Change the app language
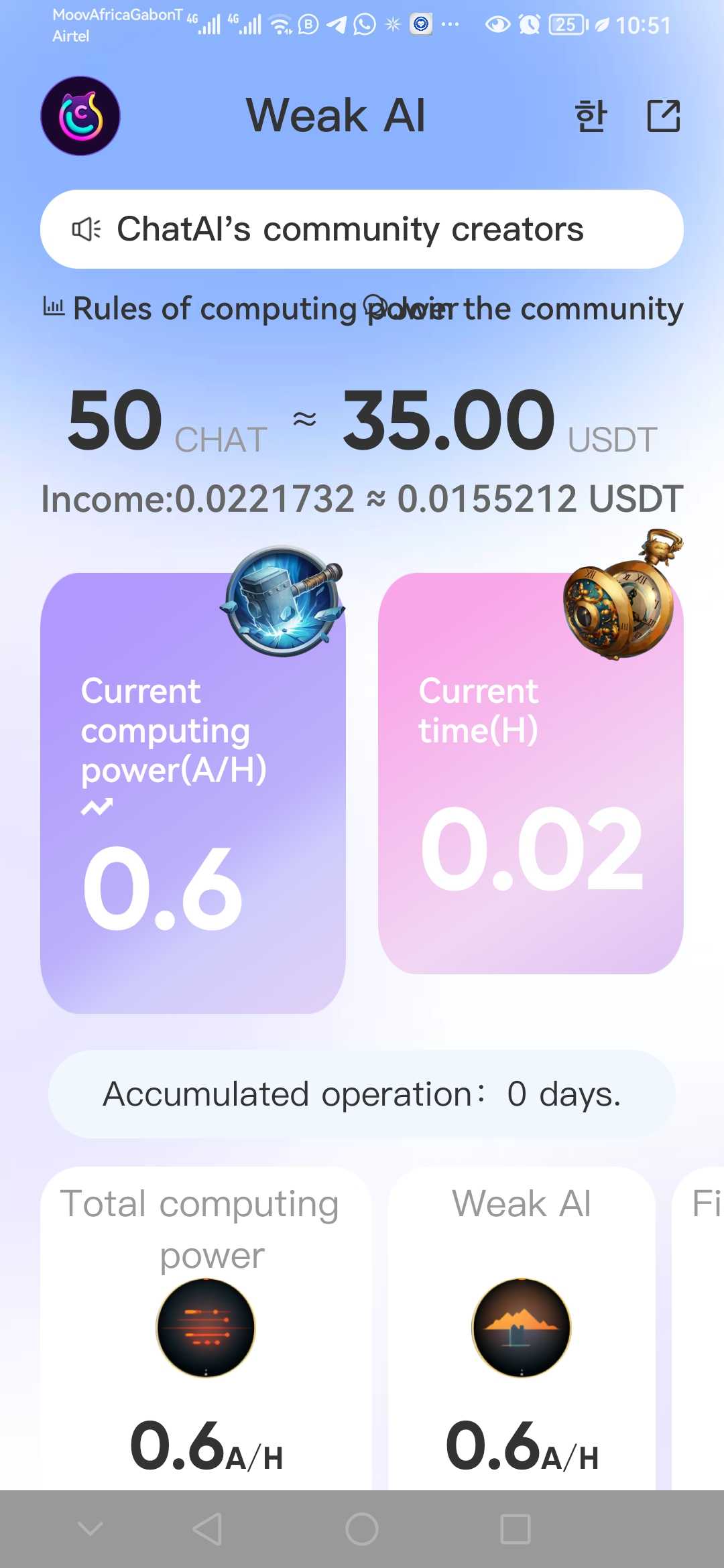Viewport: 724px width, 1568px height. coord(591,116)
